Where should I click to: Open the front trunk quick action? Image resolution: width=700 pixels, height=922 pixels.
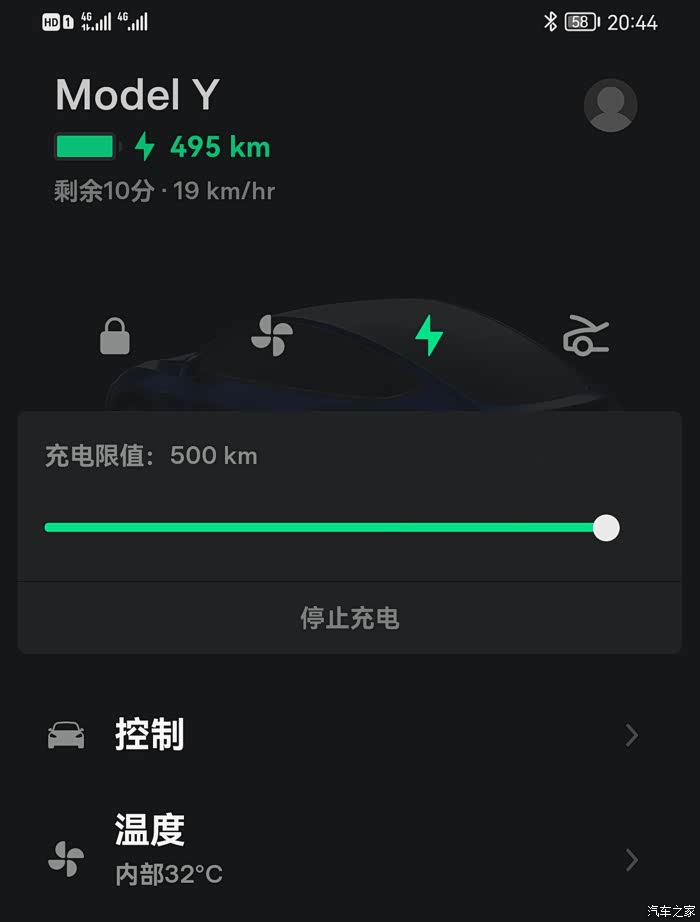point(586,336)
